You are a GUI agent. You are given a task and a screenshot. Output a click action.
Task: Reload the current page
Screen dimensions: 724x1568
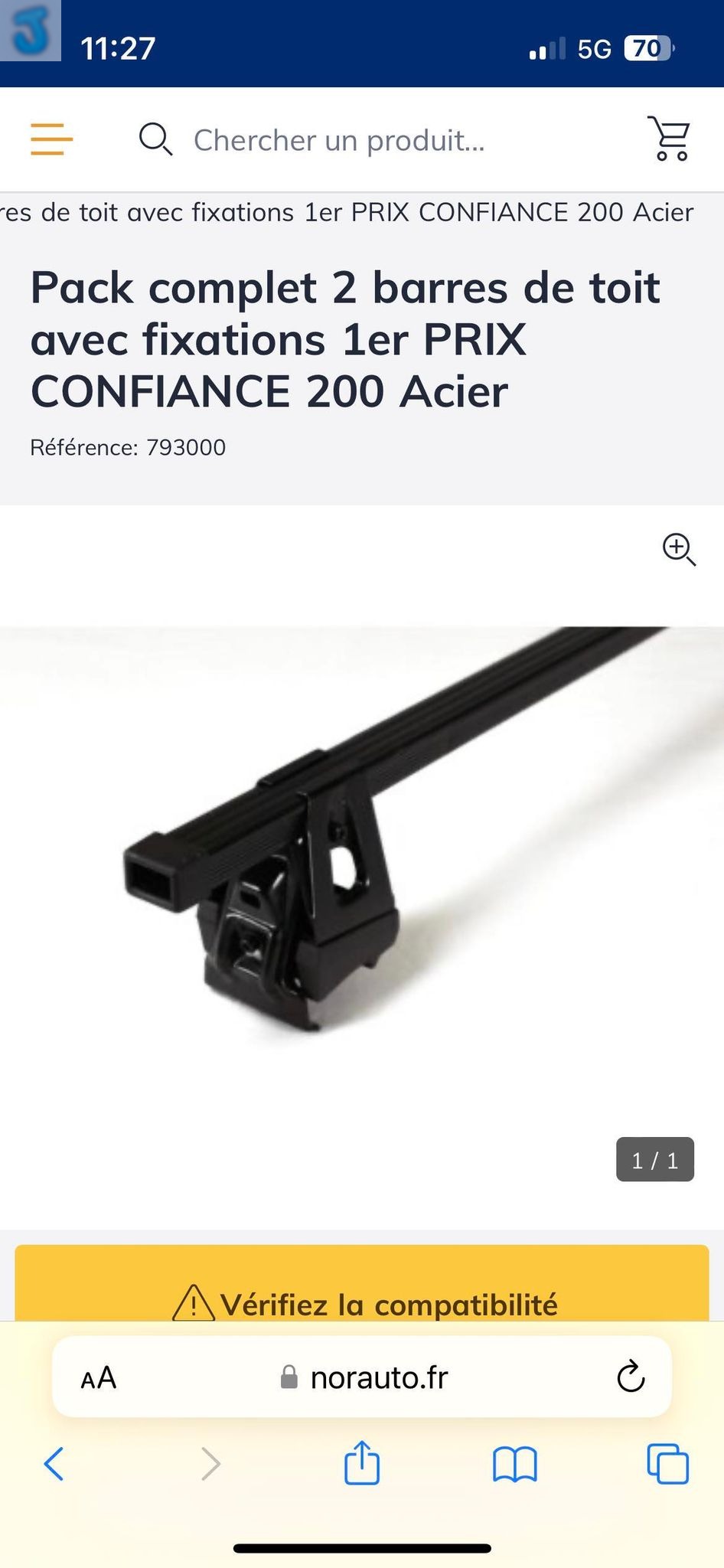tap(631, 1377)
